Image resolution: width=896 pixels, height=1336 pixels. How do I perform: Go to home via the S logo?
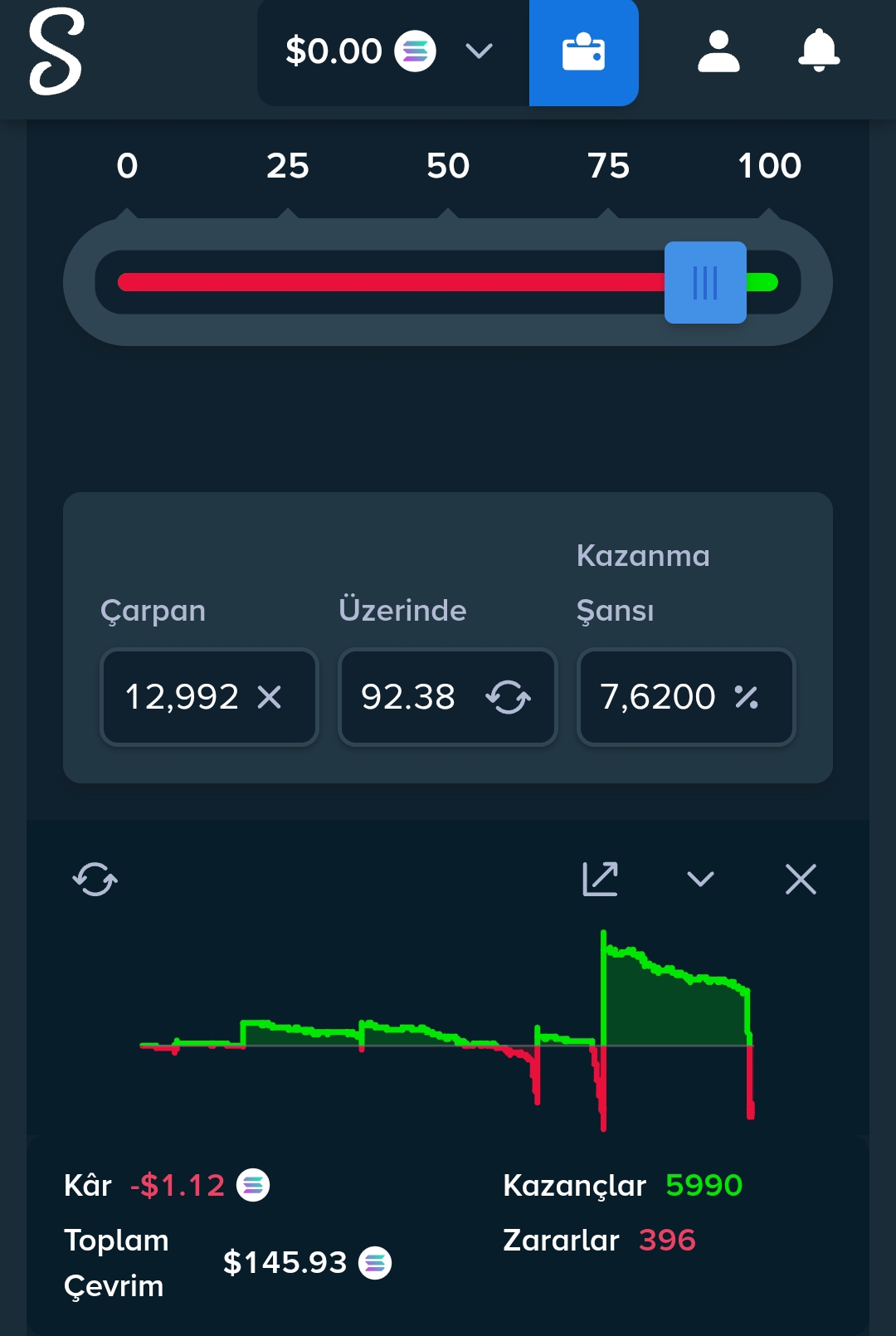coord(56,51)
